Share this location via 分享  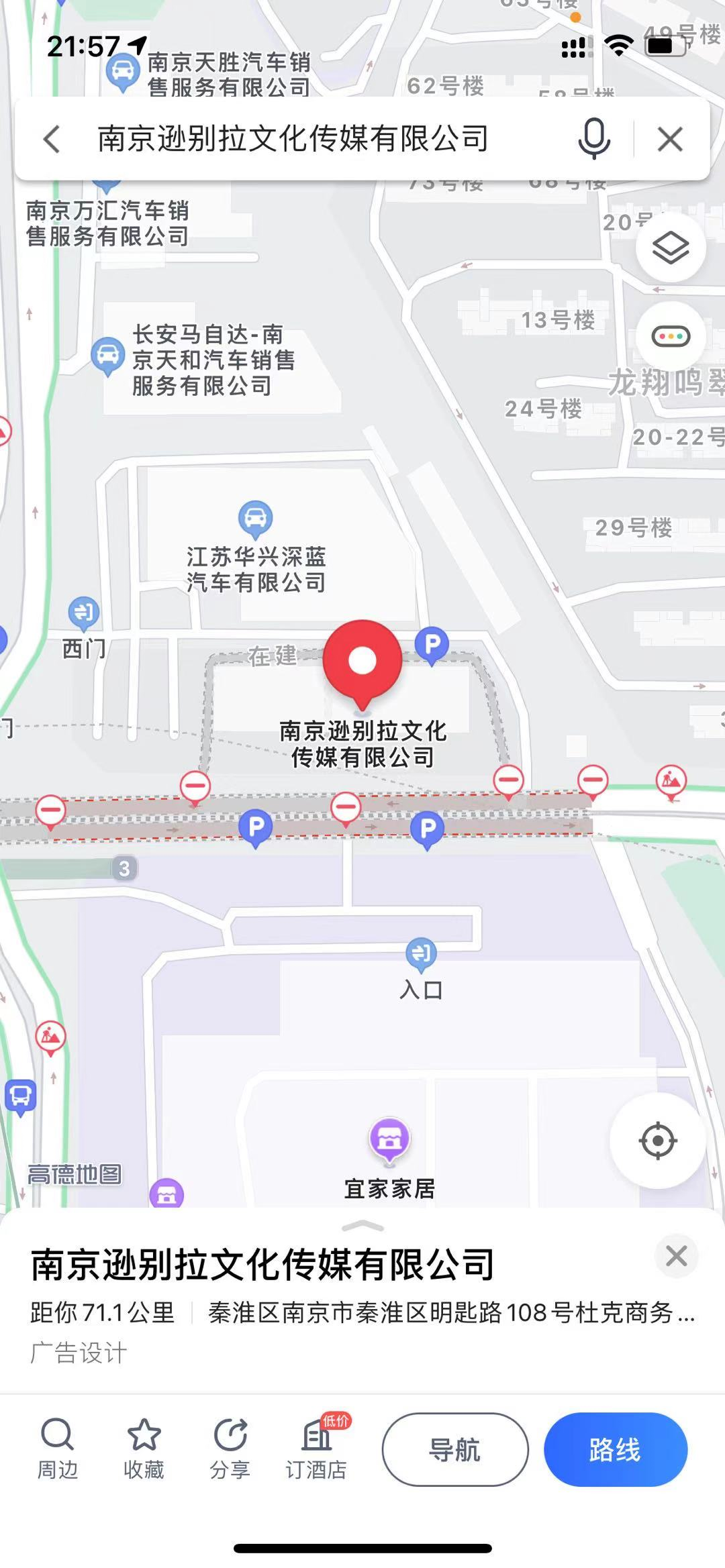tap(230, 1449)
